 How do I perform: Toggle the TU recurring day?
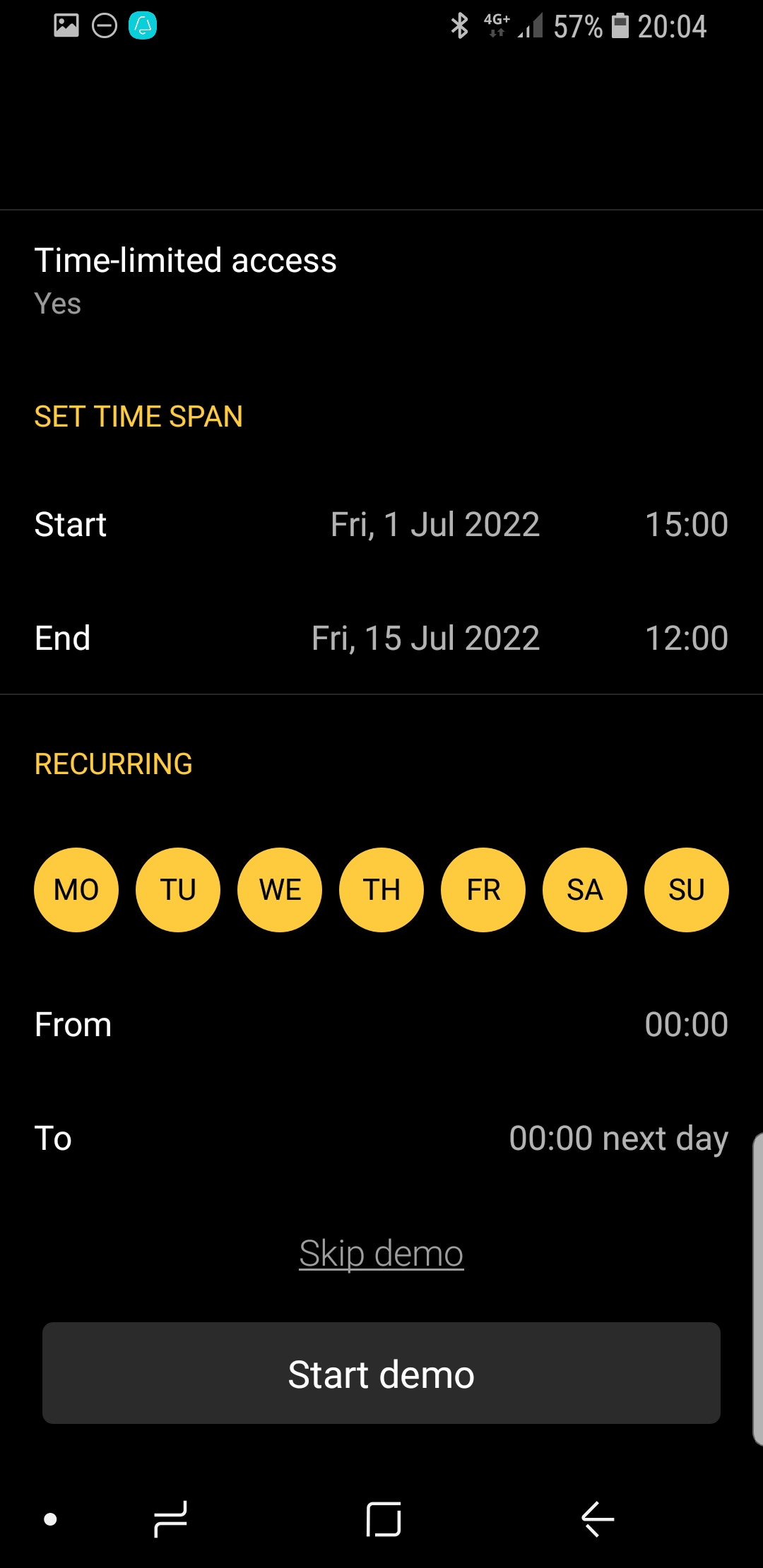click(178, 890)
